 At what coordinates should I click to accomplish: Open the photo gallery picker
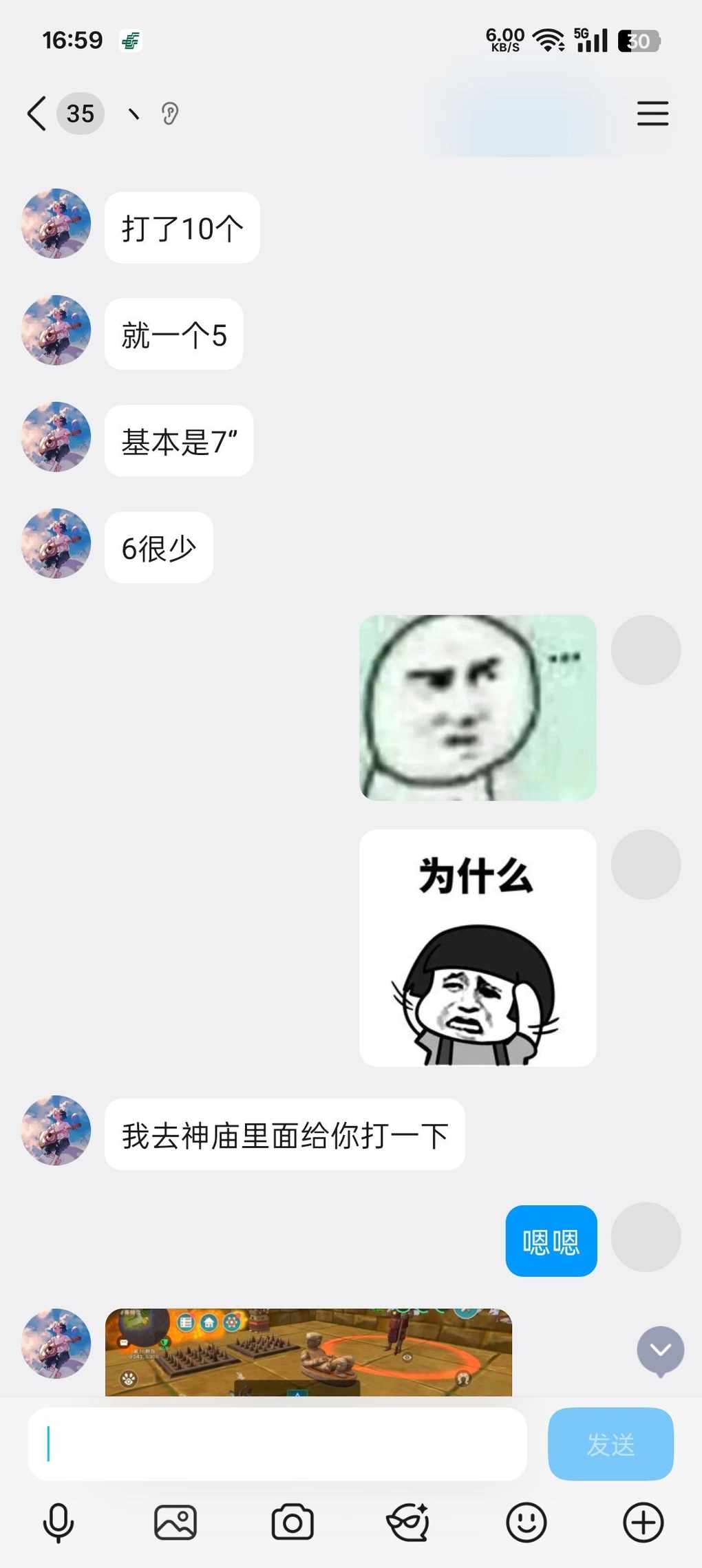(x=175, y=1523)
